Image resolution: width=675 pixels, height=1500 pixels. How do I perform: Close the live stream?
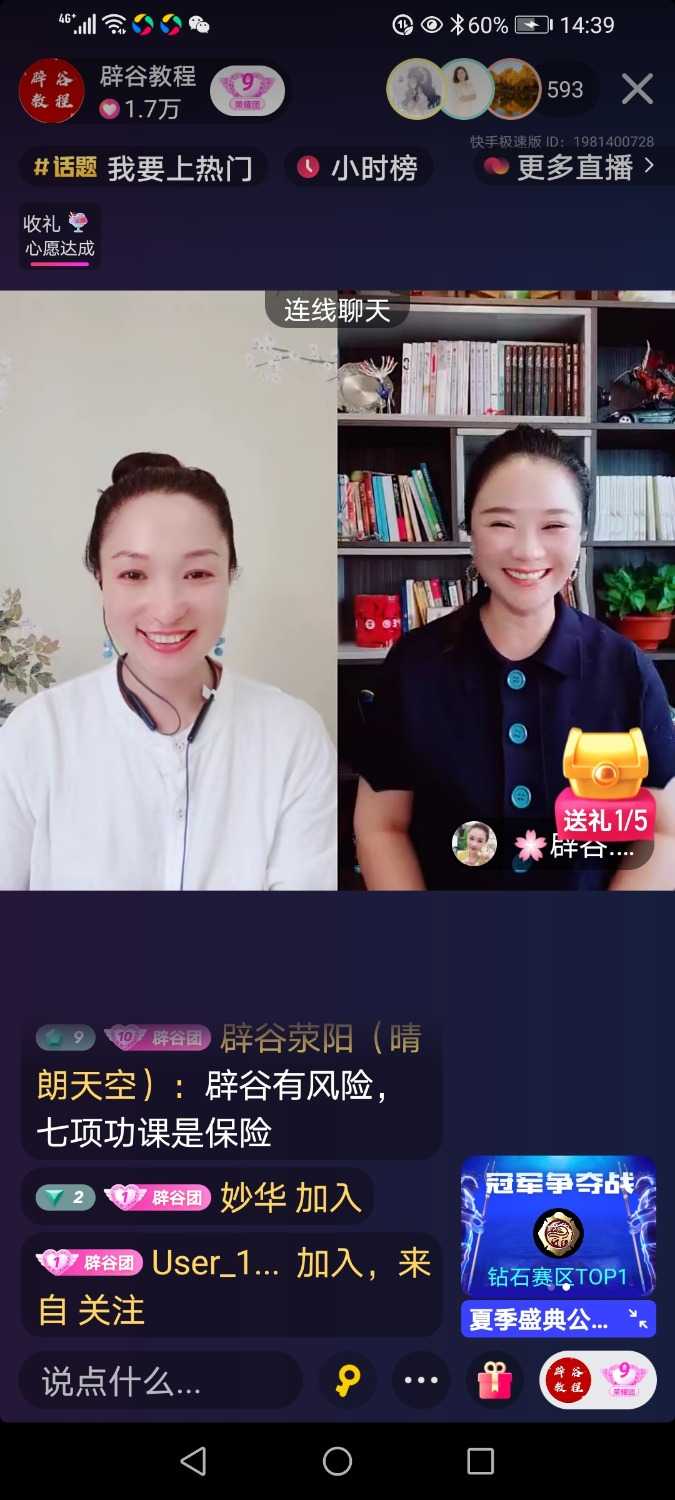(x=637, y=89)
